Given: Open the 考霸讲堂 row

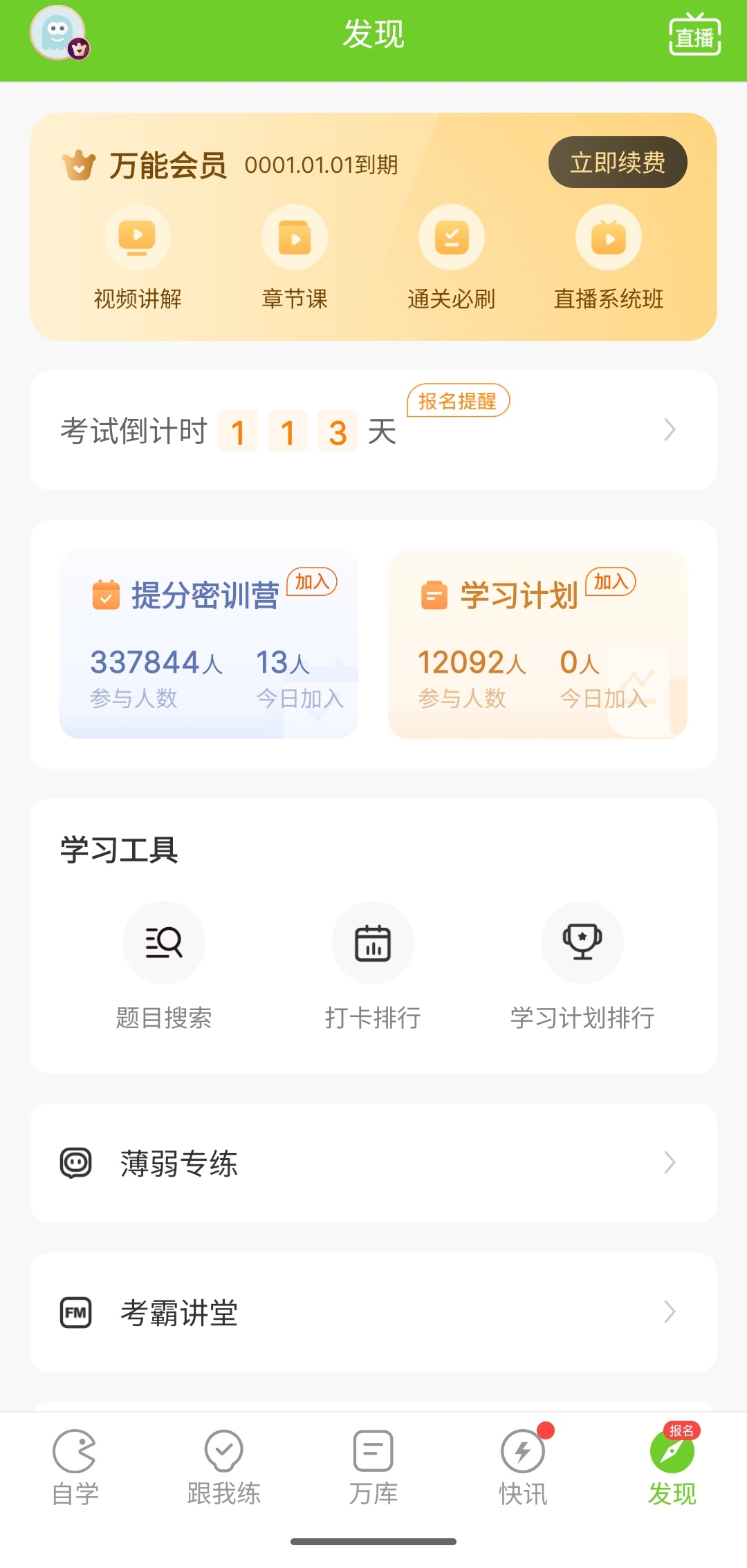Looking at the screenshot, I should tap(373, 1312).
